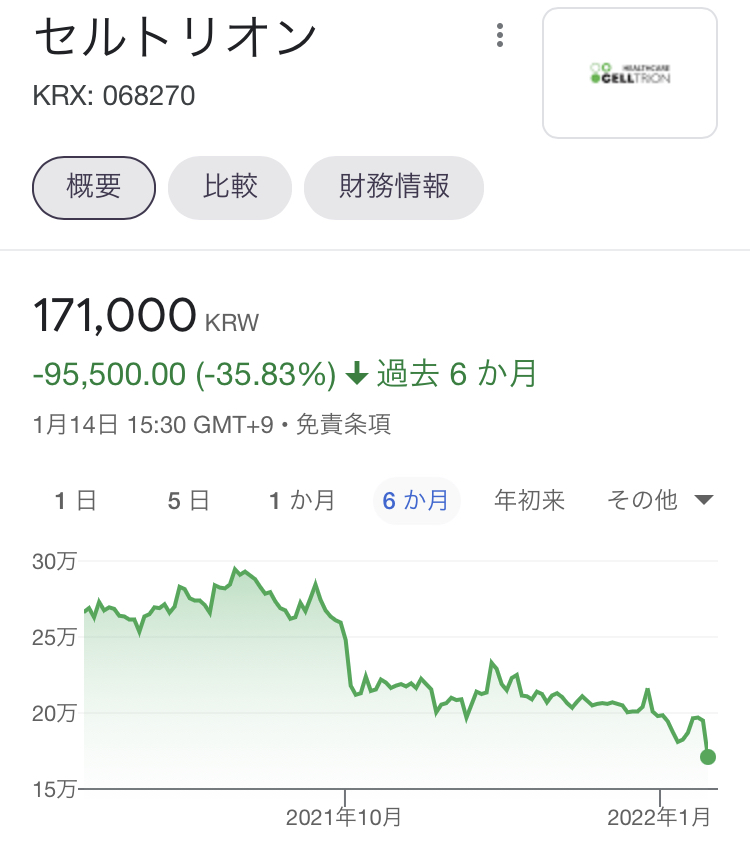This screenshot has height=856, width=750.
Task: Show the 年初来 chart range
Action: [530, 501]
